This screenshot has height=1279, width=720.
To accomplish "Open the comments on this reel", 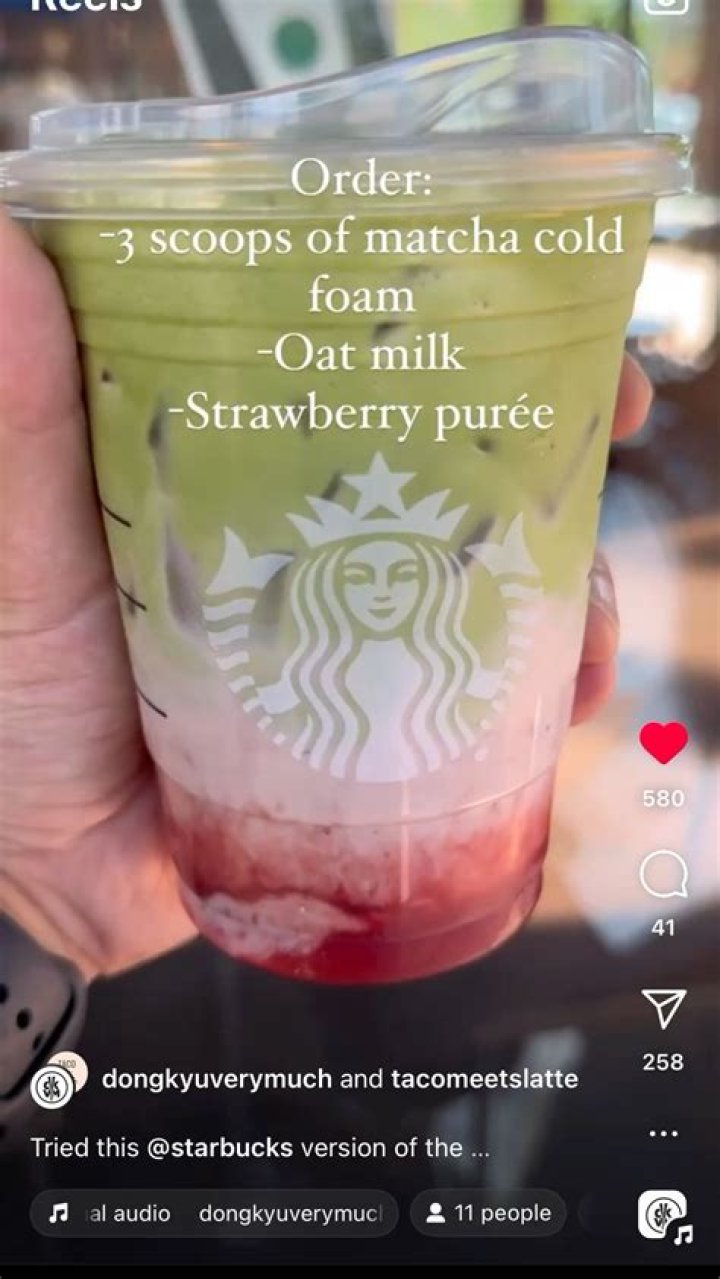I will click(663, 875).
